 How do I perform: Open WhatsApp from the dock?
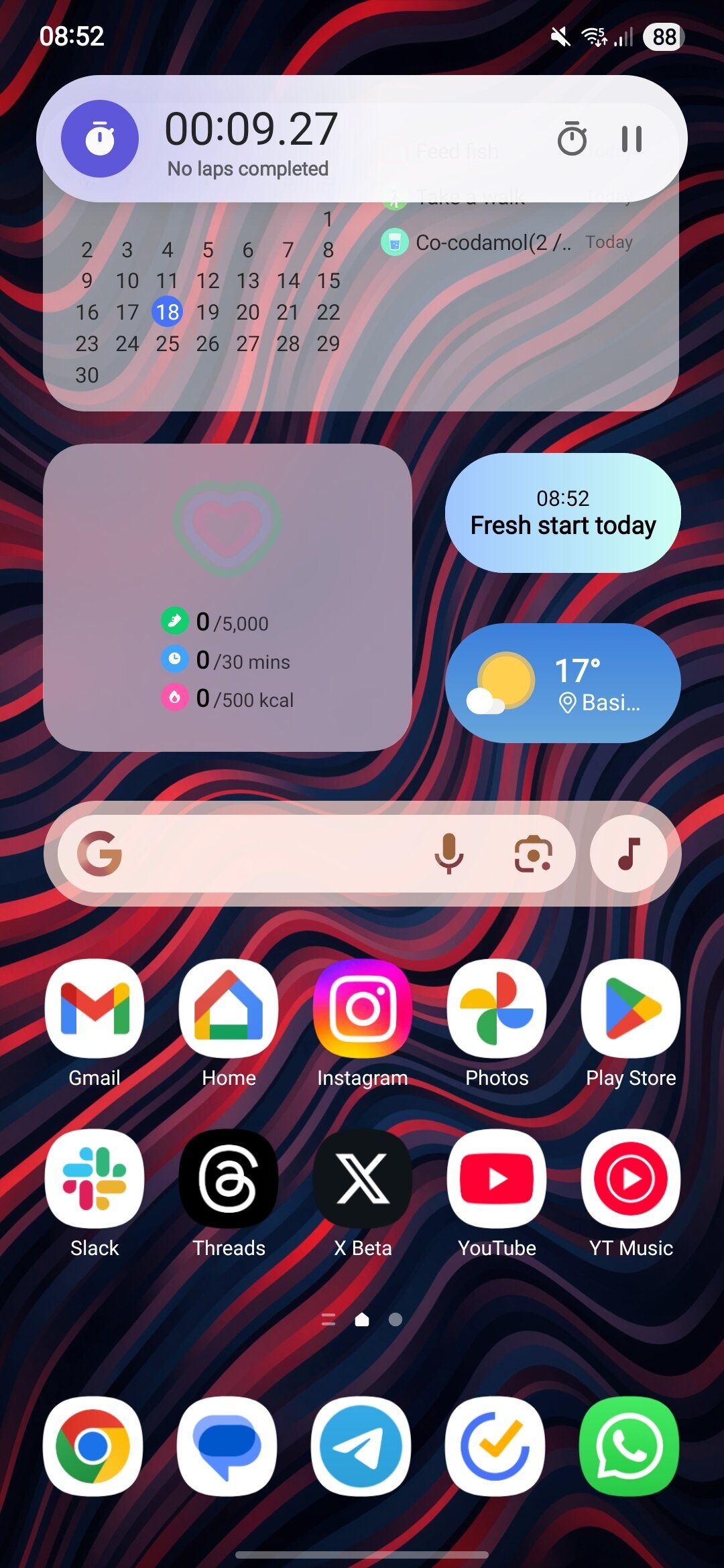tap(629, 1446)
